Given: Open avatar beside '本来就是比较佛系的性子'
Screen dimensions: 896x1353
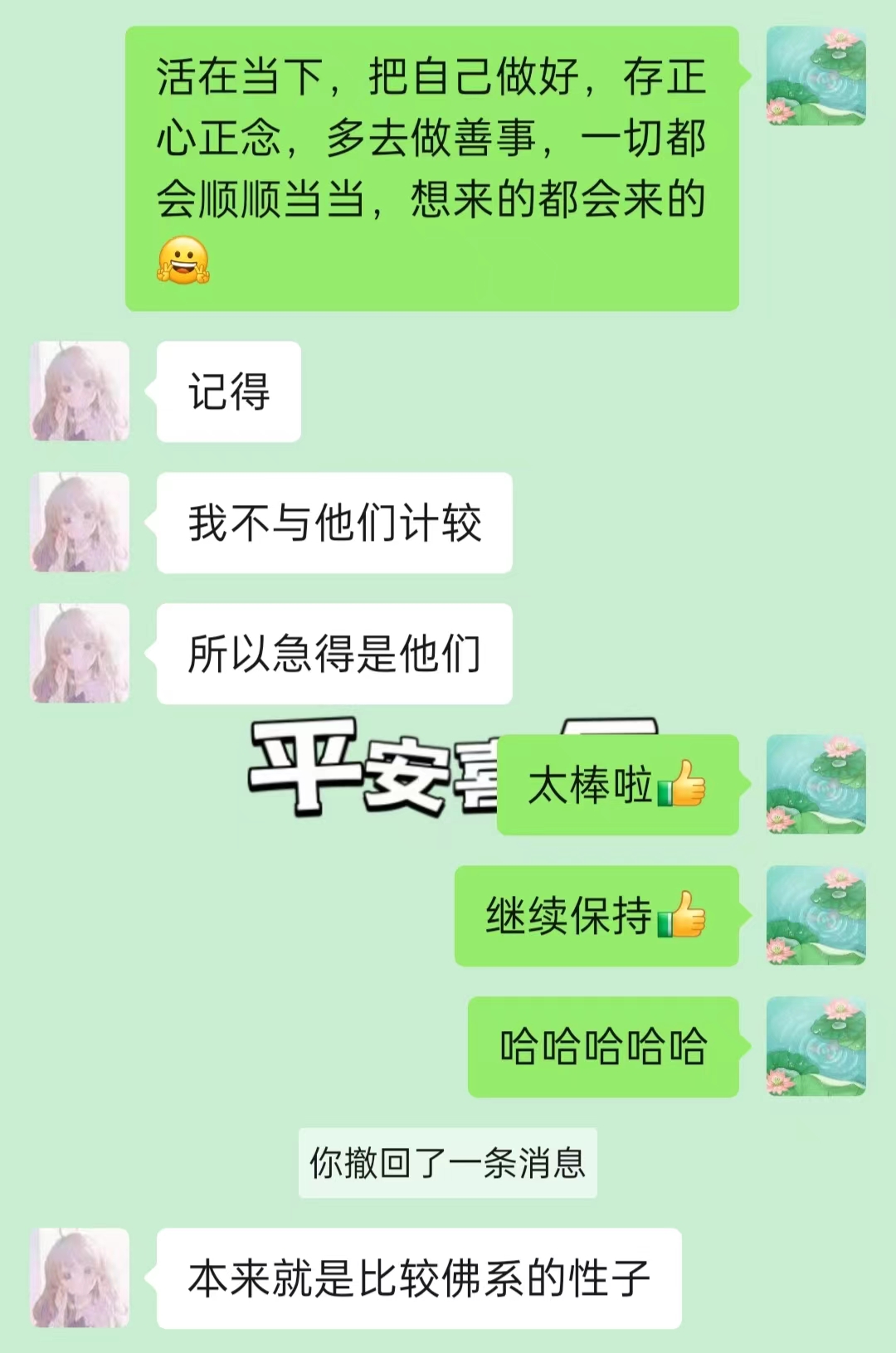Looking at the screenshot, I should (80, 1278).
